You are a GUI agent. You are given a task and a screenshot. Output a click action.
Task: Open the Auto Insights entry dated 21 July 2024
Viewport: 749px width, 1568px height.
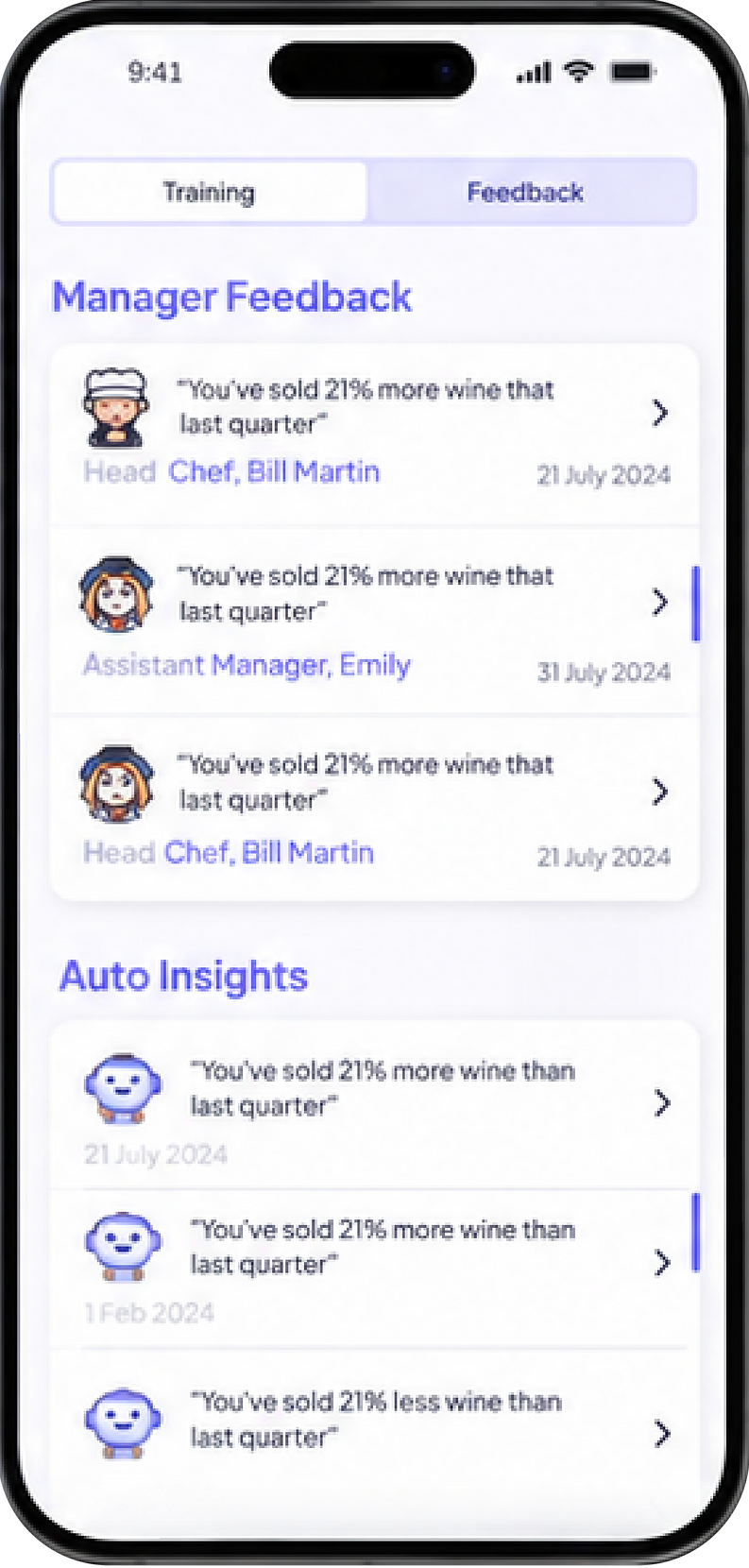click(375, 1105)
